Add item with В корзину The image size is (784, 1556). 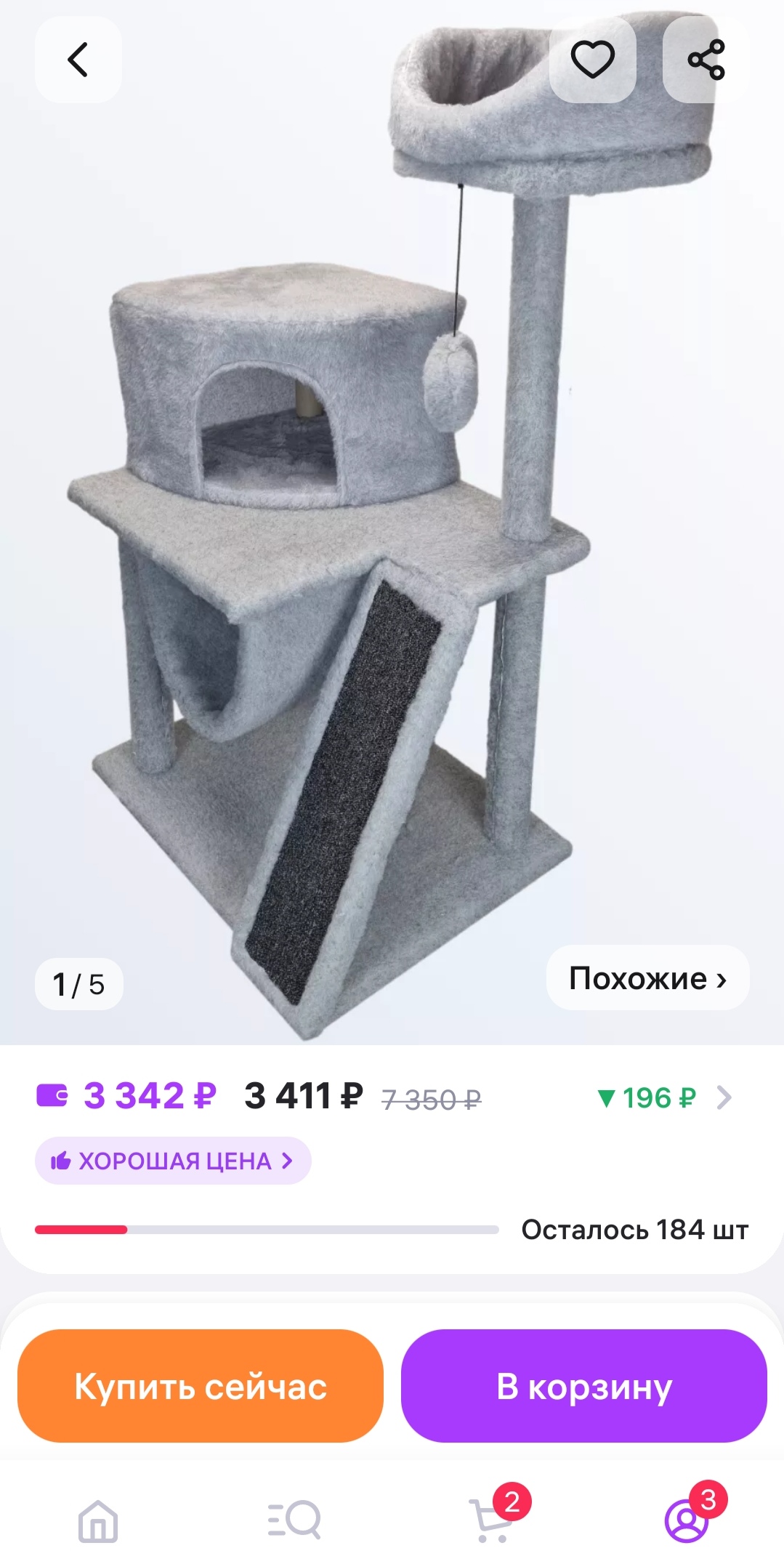(584, 1386)
